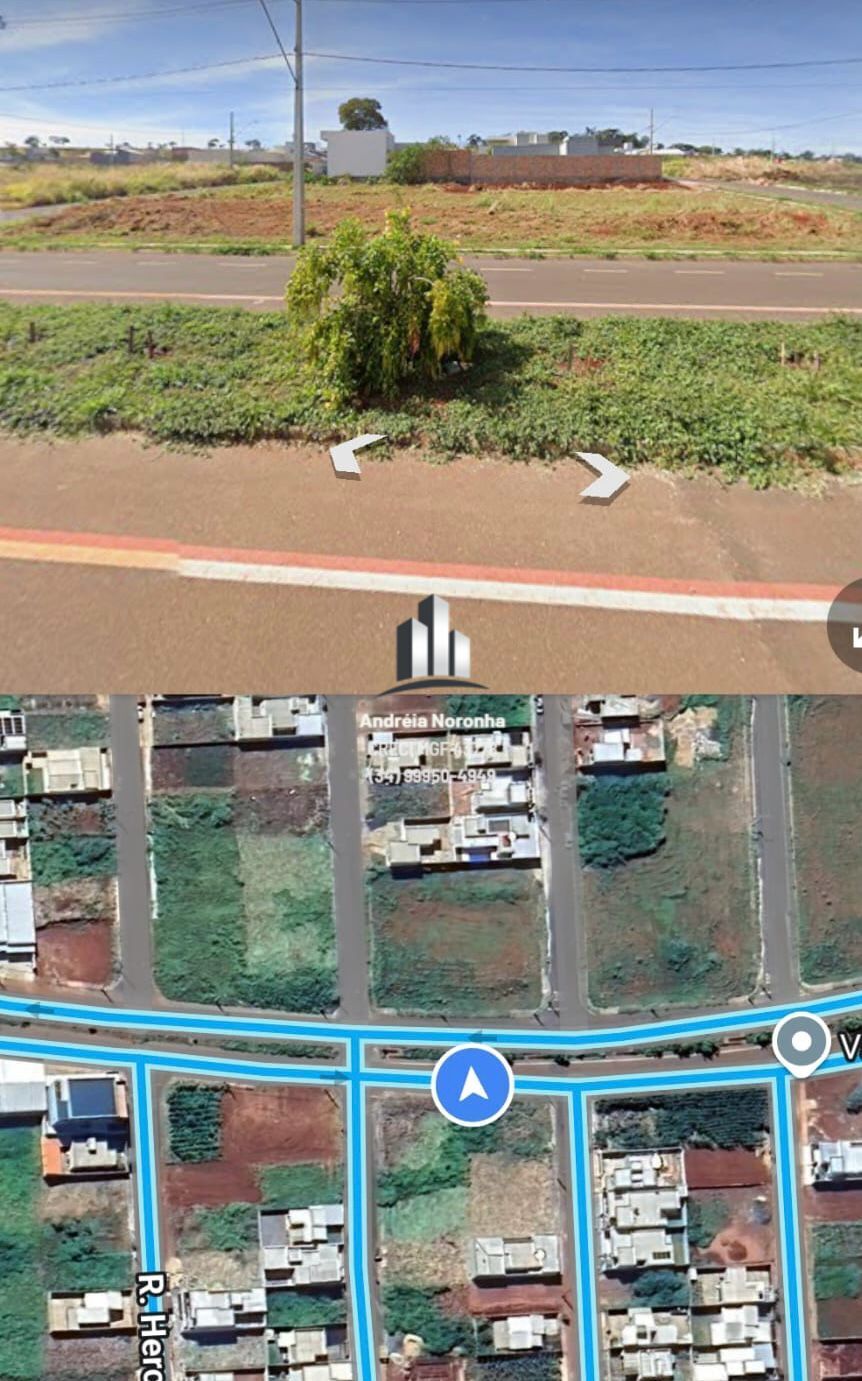Move Street View along the right arrow
862x1381 pixels.
[x=603, y=475]
